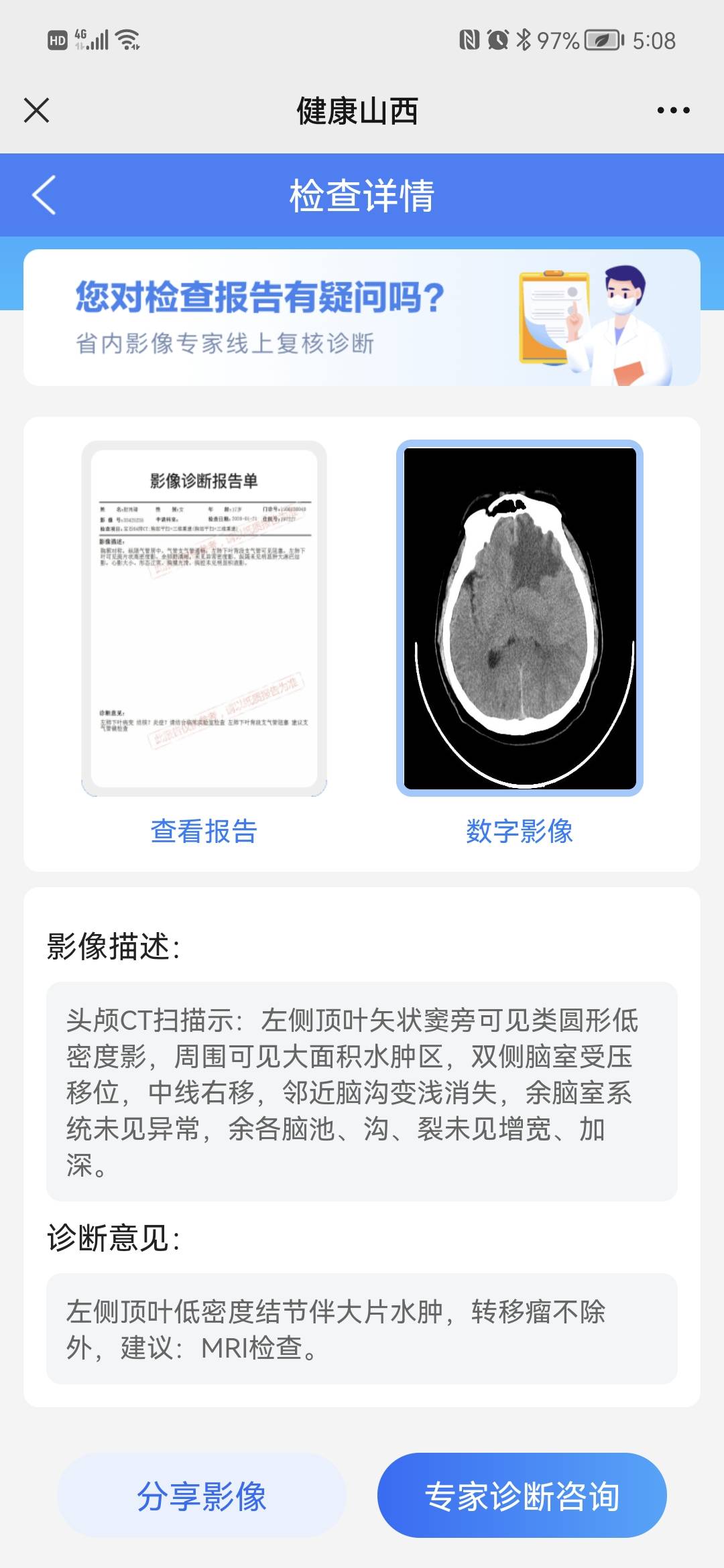
Task: Close the 健康山西 mini program
Action: [x=37, y=111]
